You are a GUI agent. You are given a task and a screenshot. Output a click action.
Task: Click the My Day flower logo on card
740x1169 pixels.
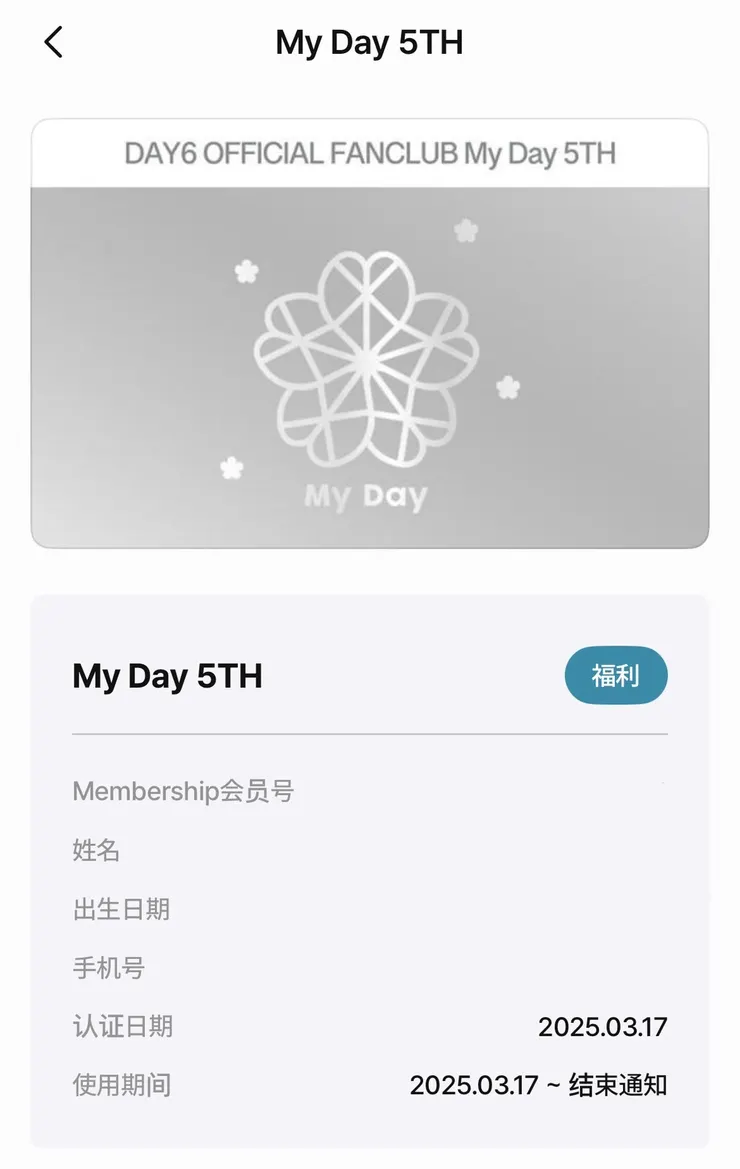370,360
